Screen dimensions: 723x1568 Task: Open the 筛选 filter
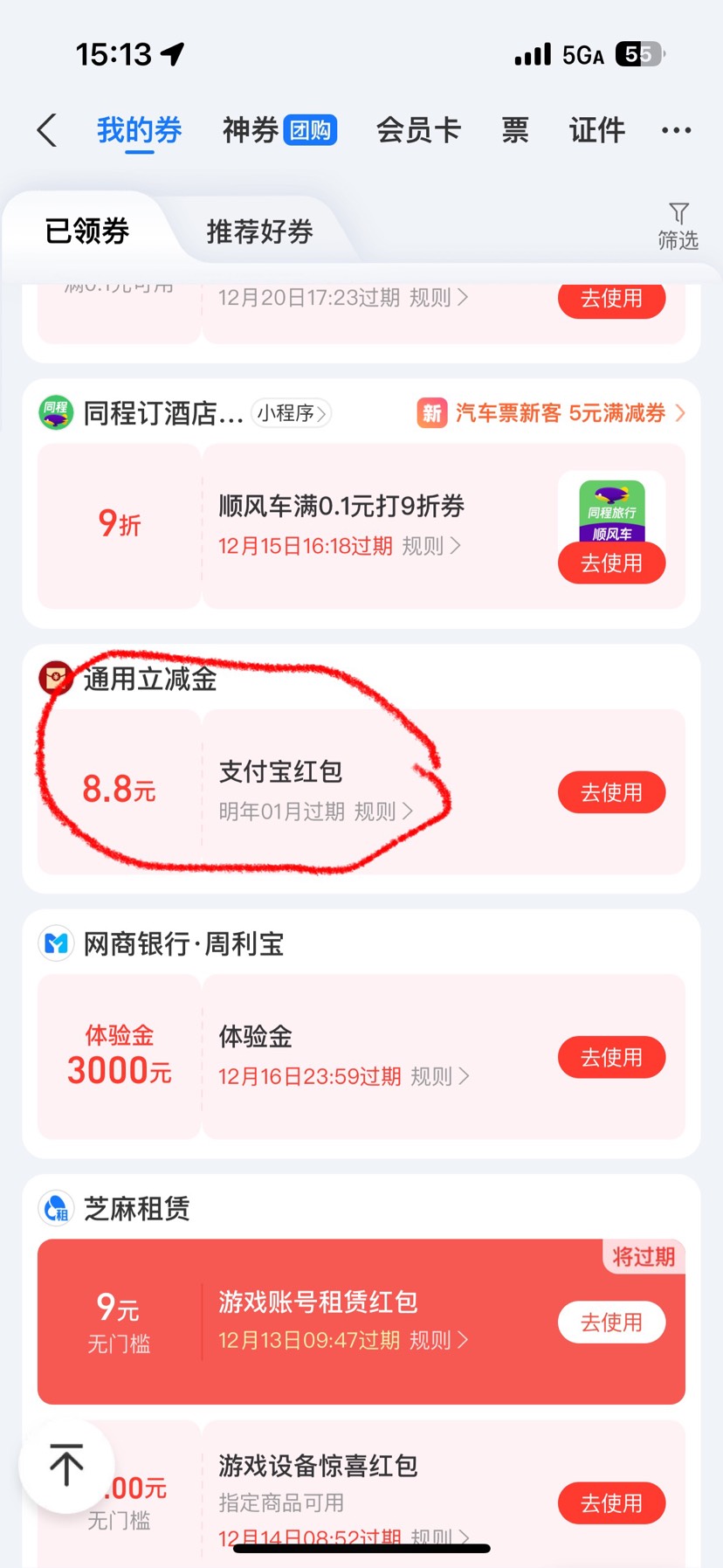[x=678, y=226]
